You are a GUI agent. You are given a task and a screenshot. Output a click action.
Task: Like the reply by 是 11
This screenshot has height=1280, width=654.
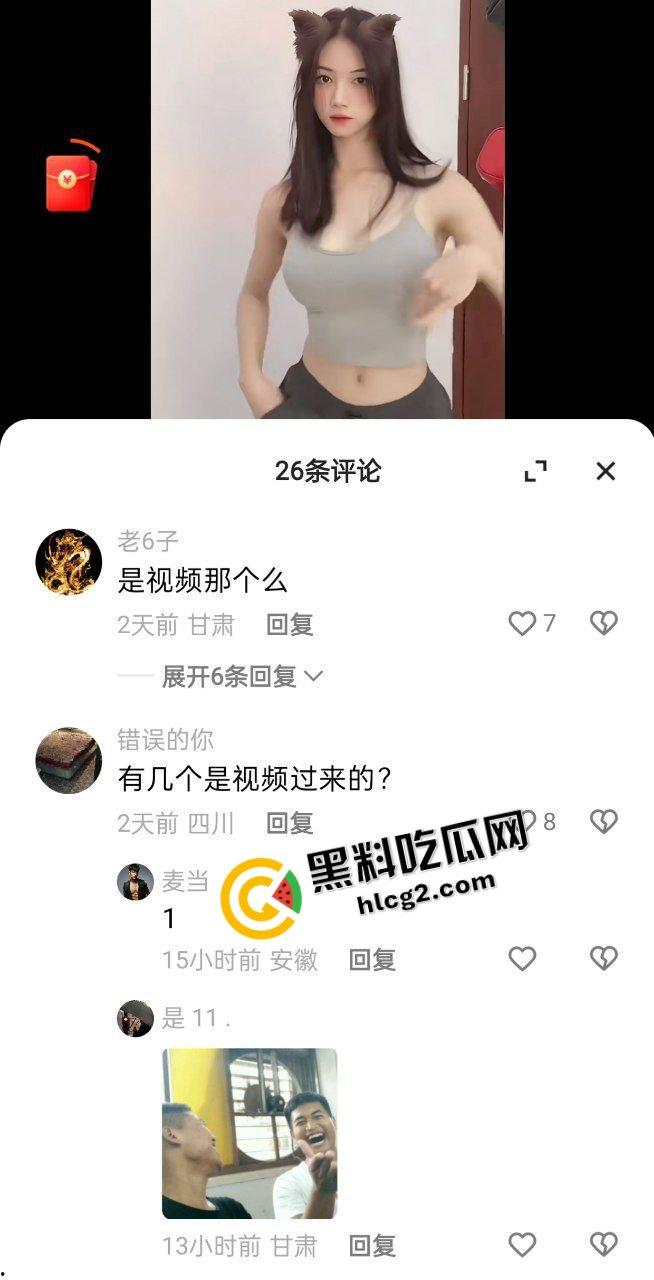coord(523,1245)
